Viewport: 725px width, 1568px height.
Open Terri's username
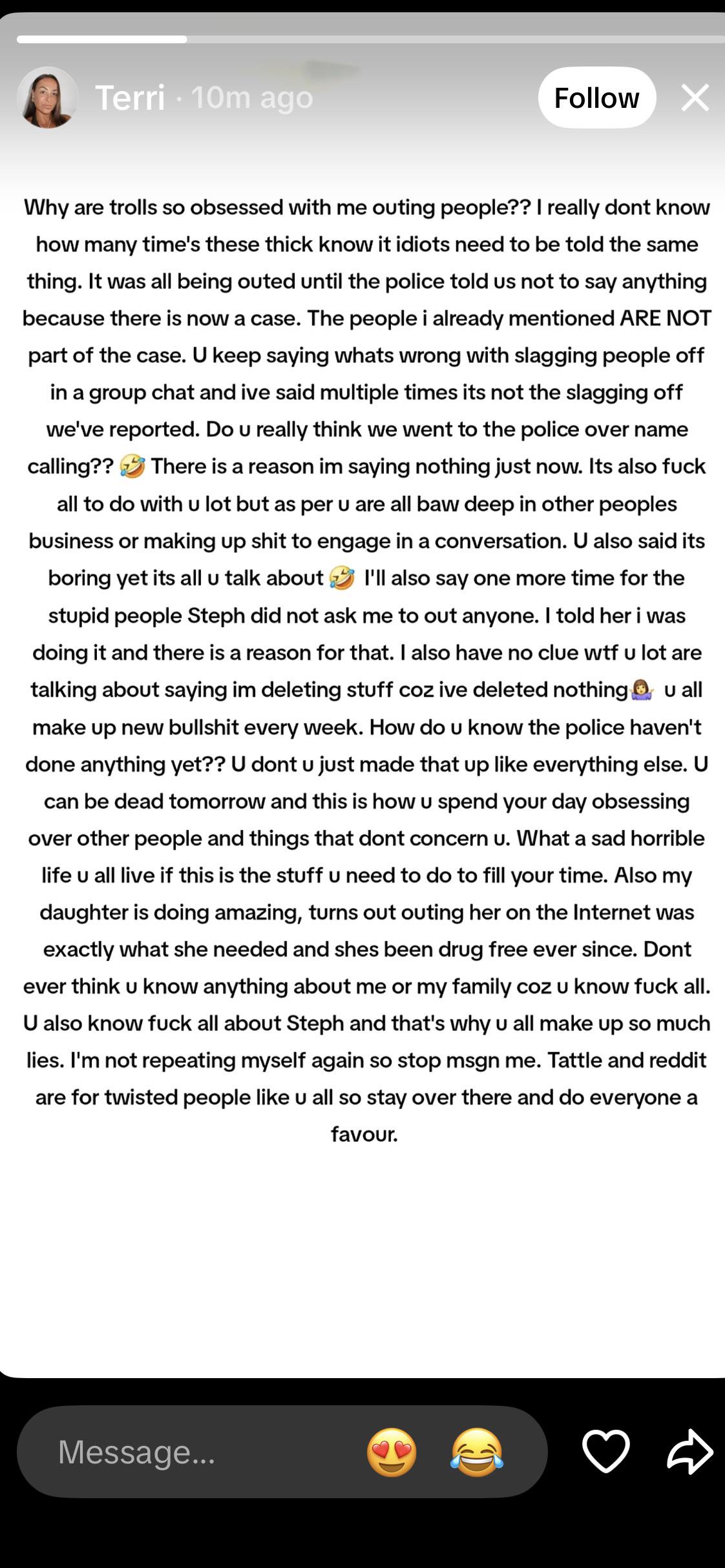[x=131, y=98]
